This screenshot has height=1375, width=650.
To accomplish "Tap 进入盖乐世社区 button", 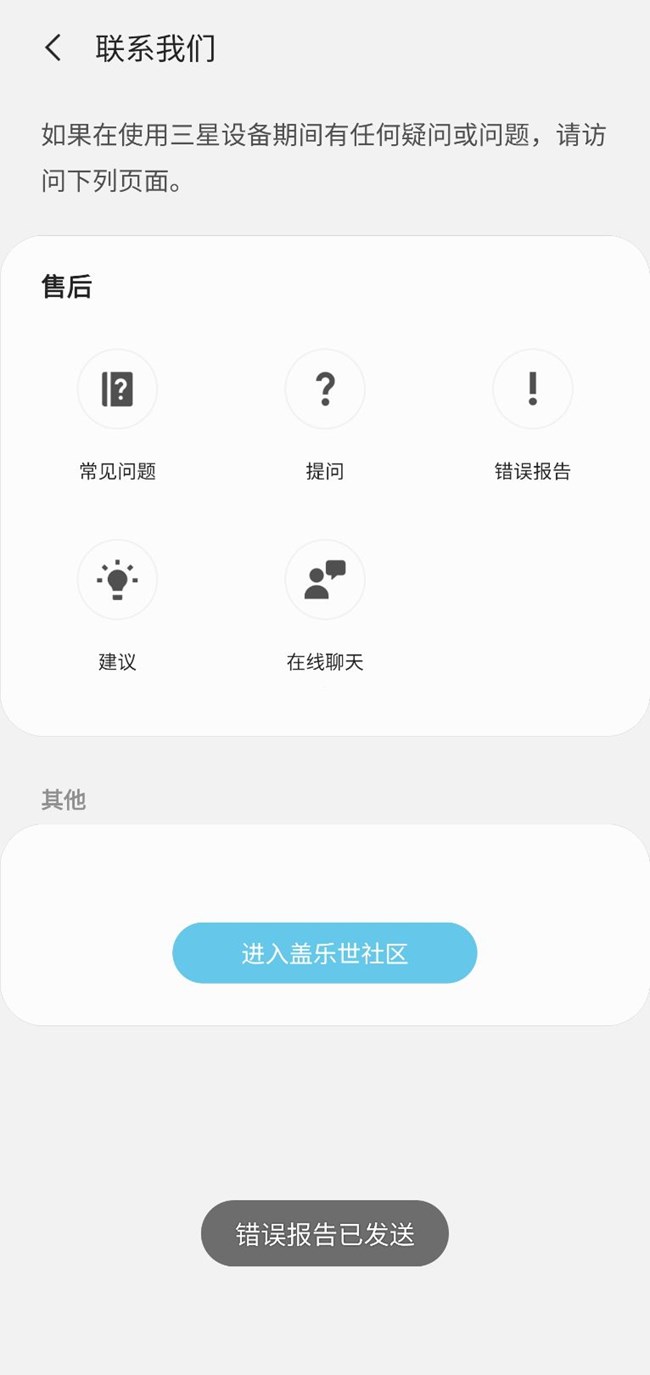I will point(324,953).
